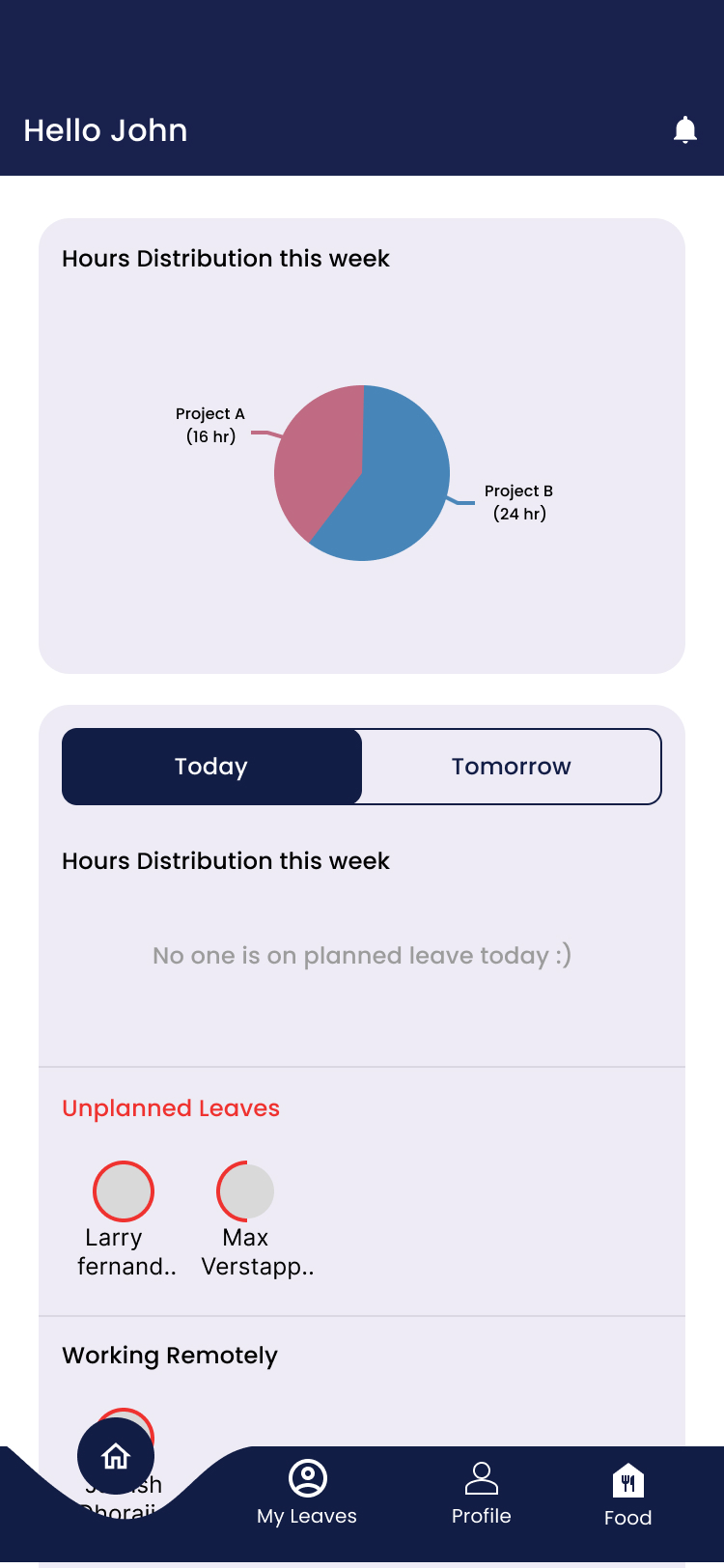Open the Food tab
The width and height of the screenshot is (724, 1568).
pyautogui.click(x=627, y=1495)
